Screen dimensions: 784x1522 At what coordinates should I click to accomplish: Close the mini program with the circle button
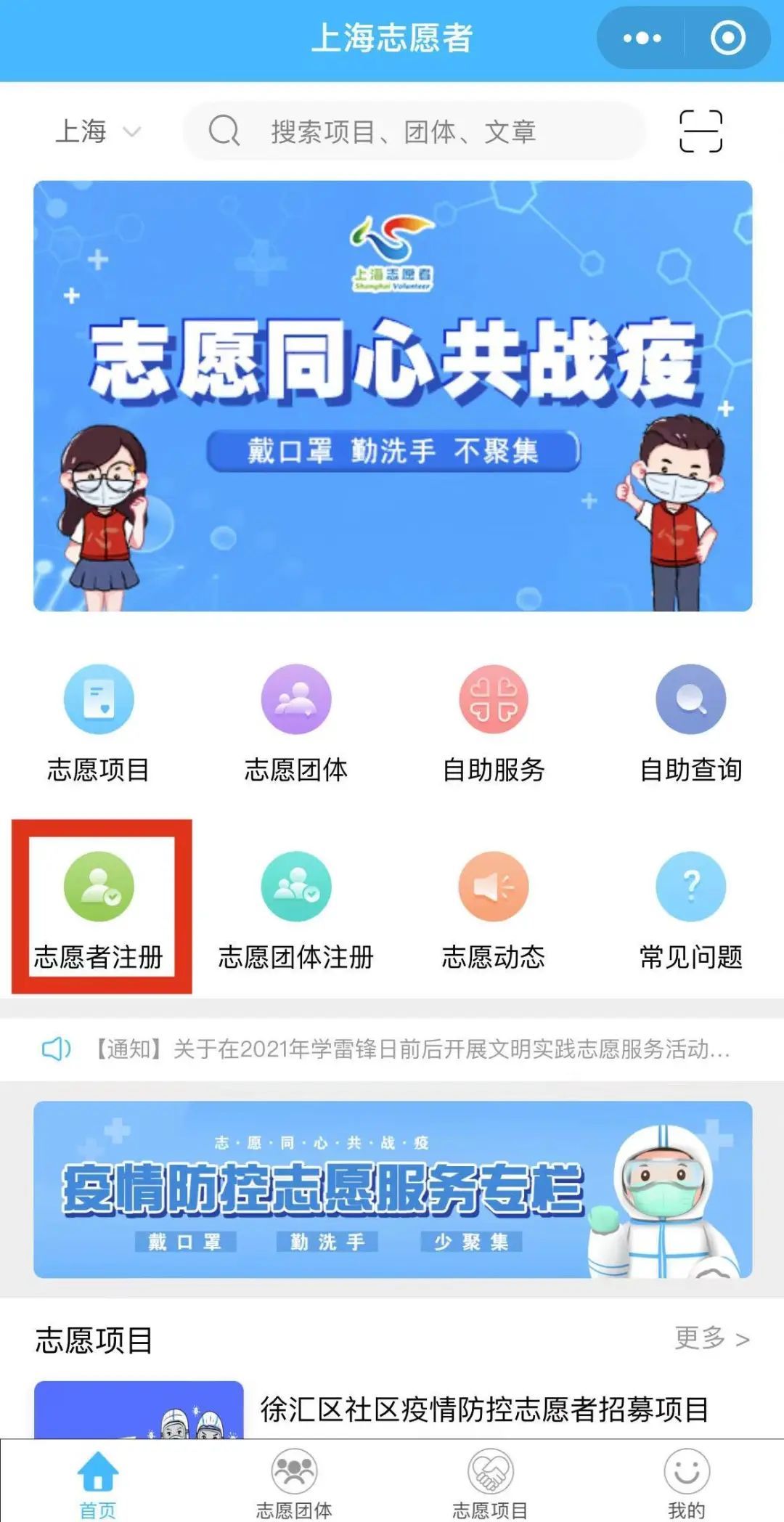point(727,38)
